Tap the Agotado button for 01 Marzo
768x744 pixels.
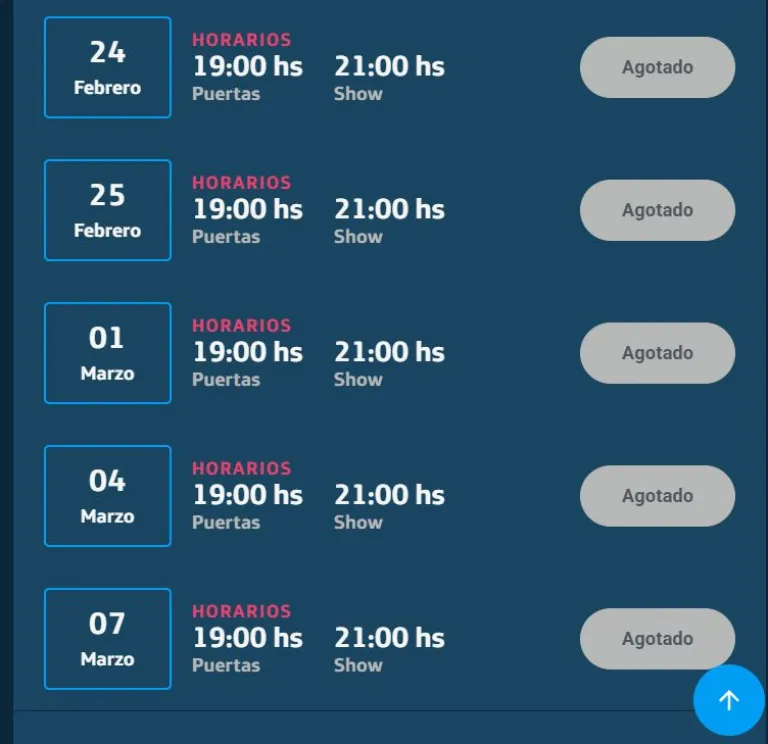(657, 353)
